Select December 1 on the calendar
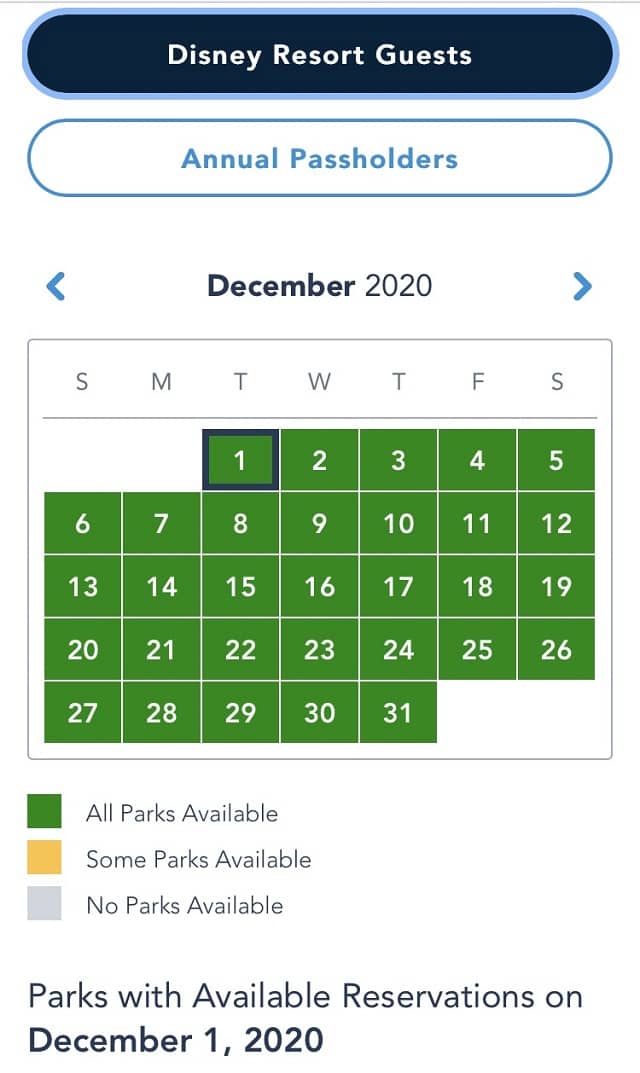This screenshot has width=640, height=1073. [240, 460]
